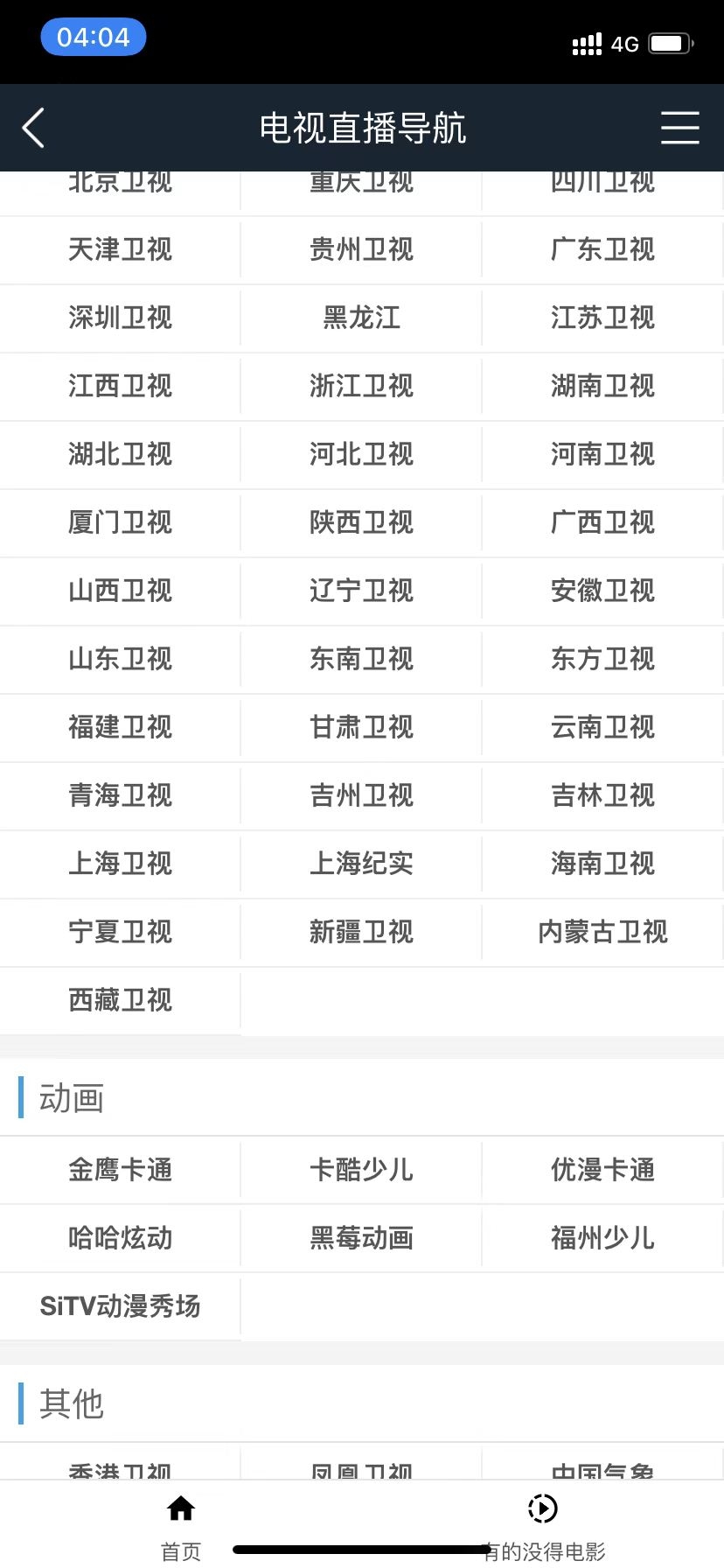Select 安徽卫视 channel
The width and height of the screenshot is (724, 1568).
(602, 591)
